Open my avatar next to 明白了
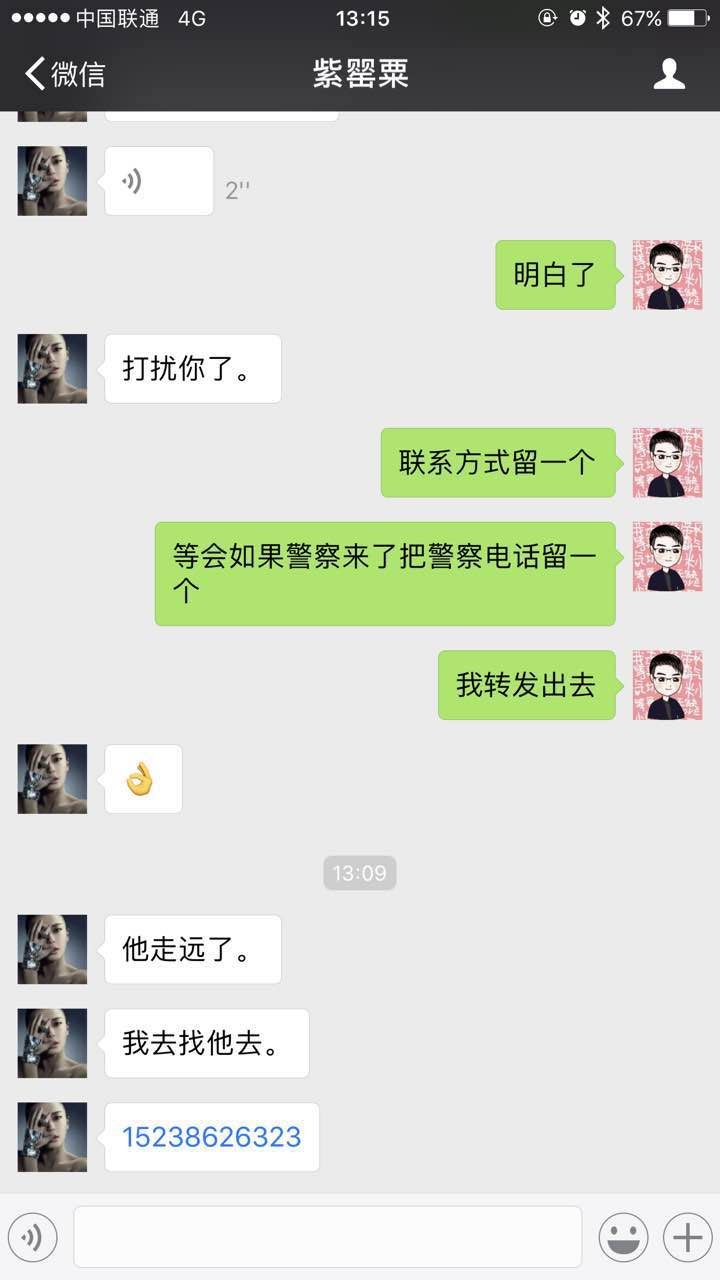720x1280 pixels. 667,275
